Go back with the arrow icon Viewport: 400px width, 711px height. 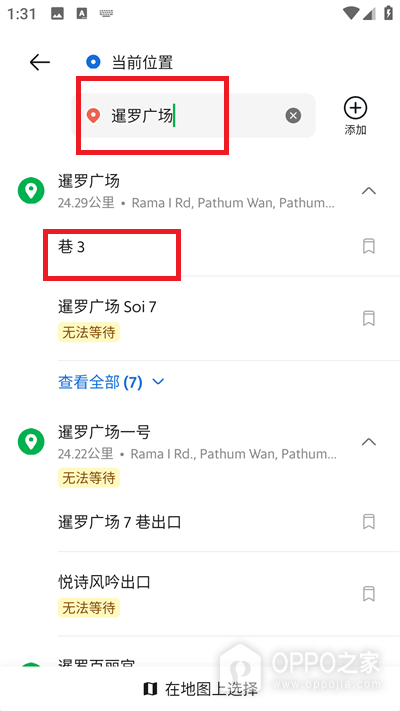[x=39, y=62]
